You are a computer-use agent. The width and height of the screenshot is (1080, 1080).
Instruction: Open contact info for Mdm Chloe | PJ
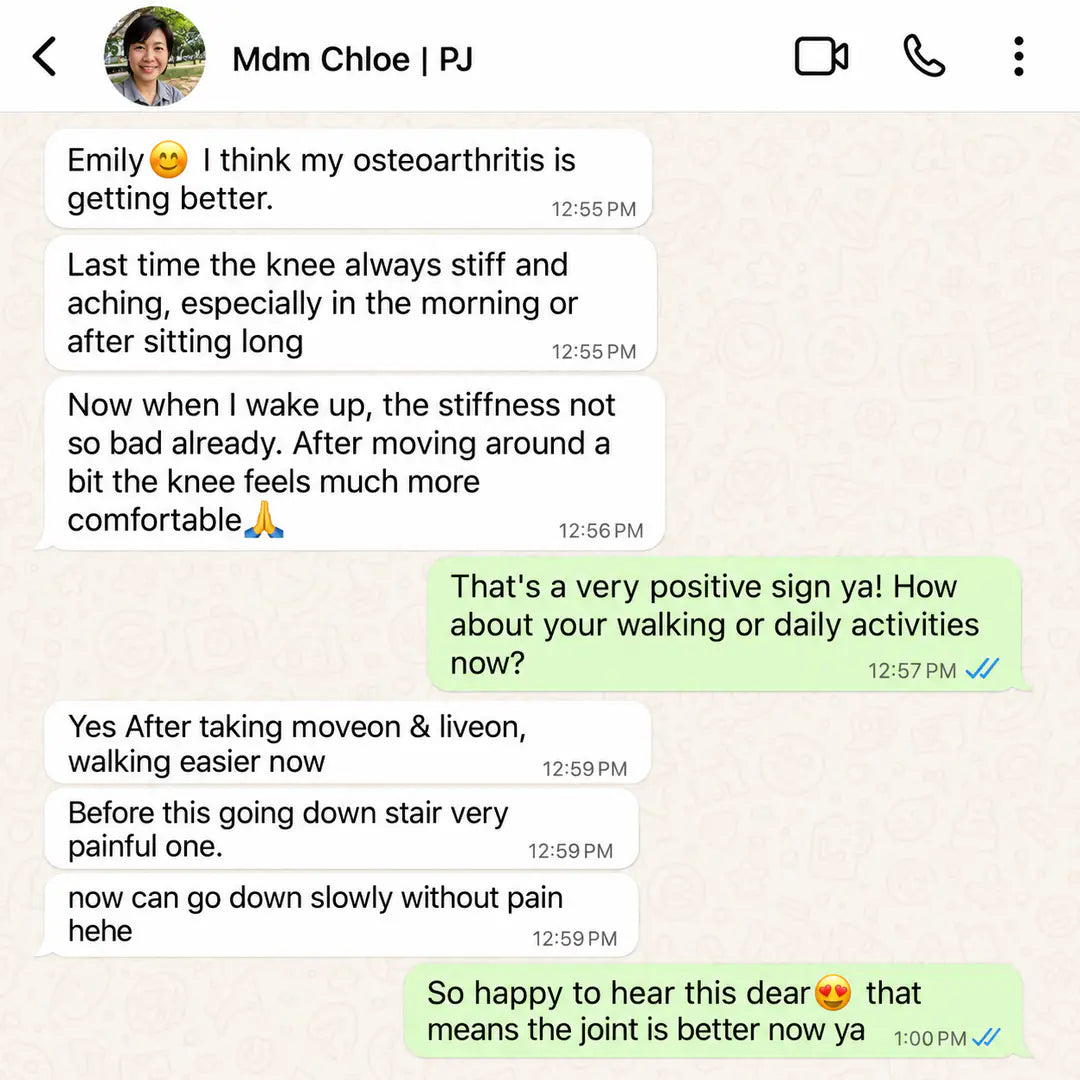click(353, 59)
